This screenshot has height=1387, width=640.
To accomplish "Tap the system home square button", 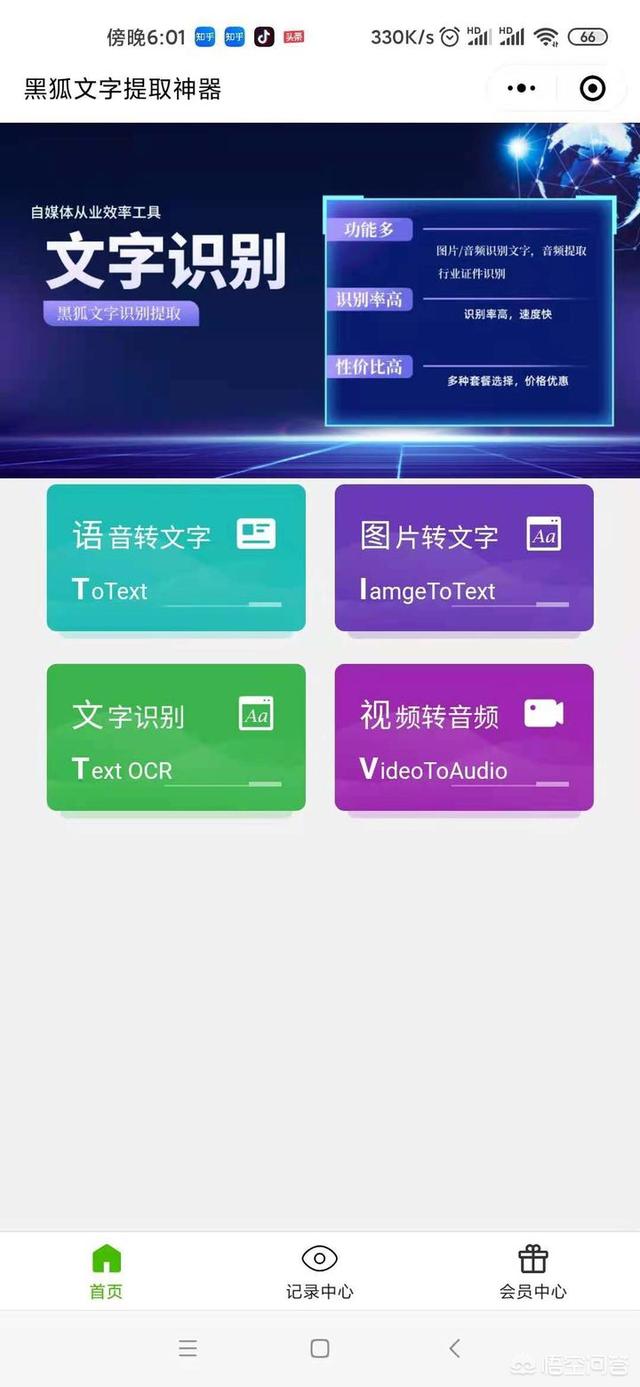I will click(320, 1348).
